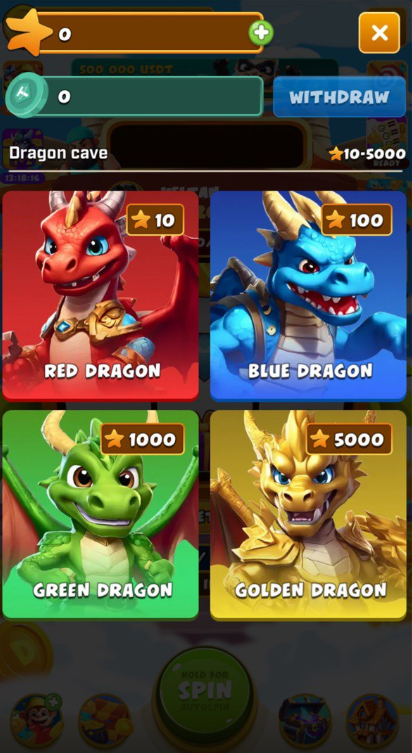Pick the Green Dragon card
The image size is (412, 753).
pyautogui.click(x=101, y=514)
